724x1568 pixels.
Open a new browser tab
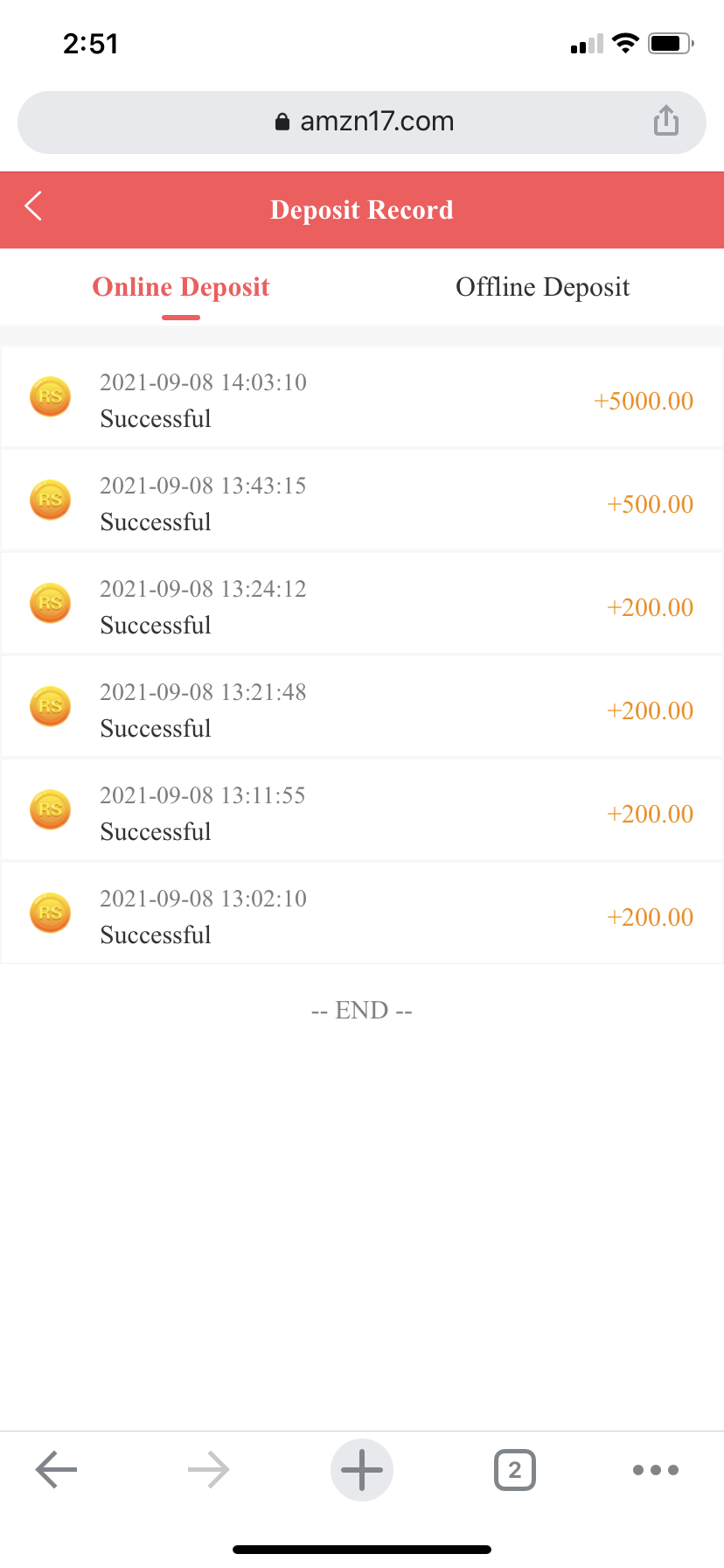click(362, 1469)
